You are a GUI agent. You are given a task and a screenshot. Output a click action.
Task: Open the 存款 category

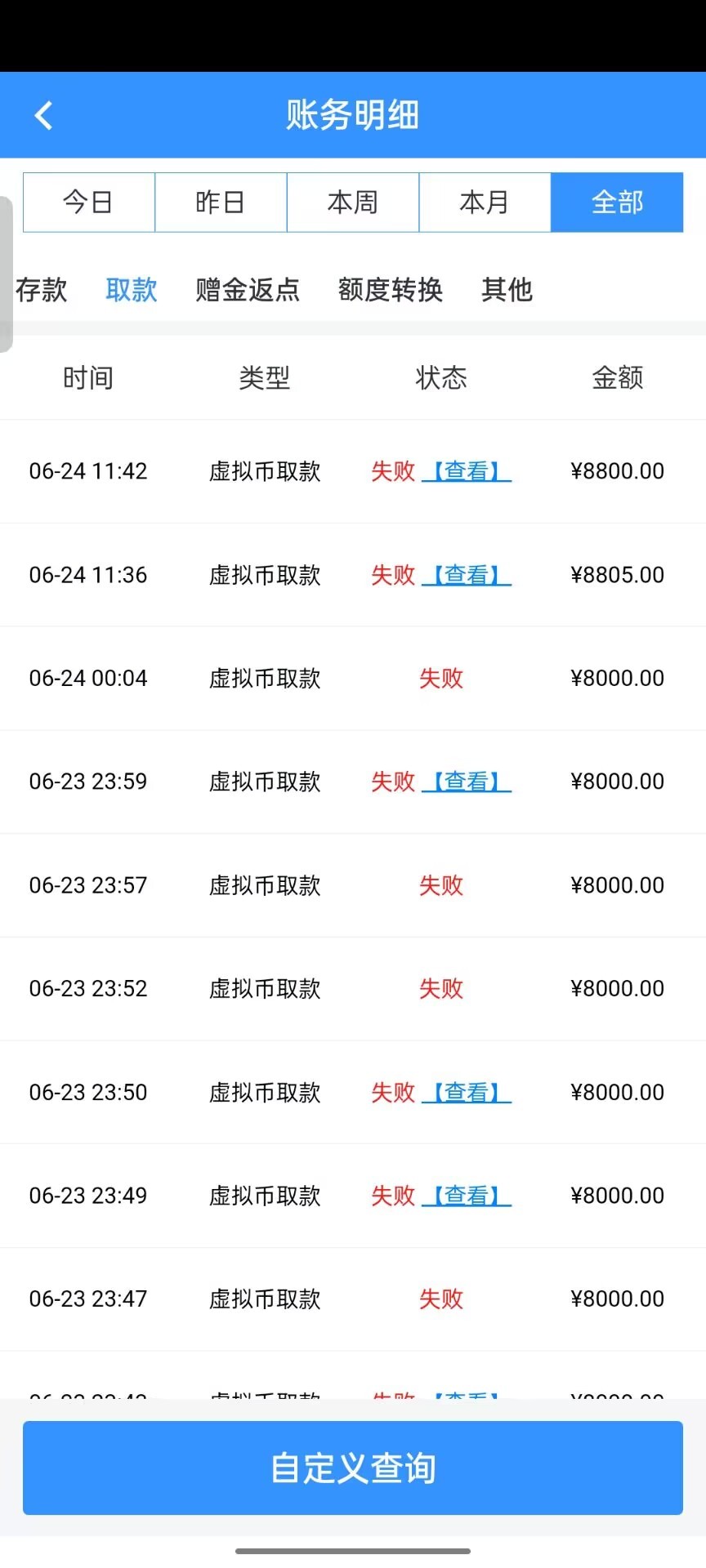point(41,290)
